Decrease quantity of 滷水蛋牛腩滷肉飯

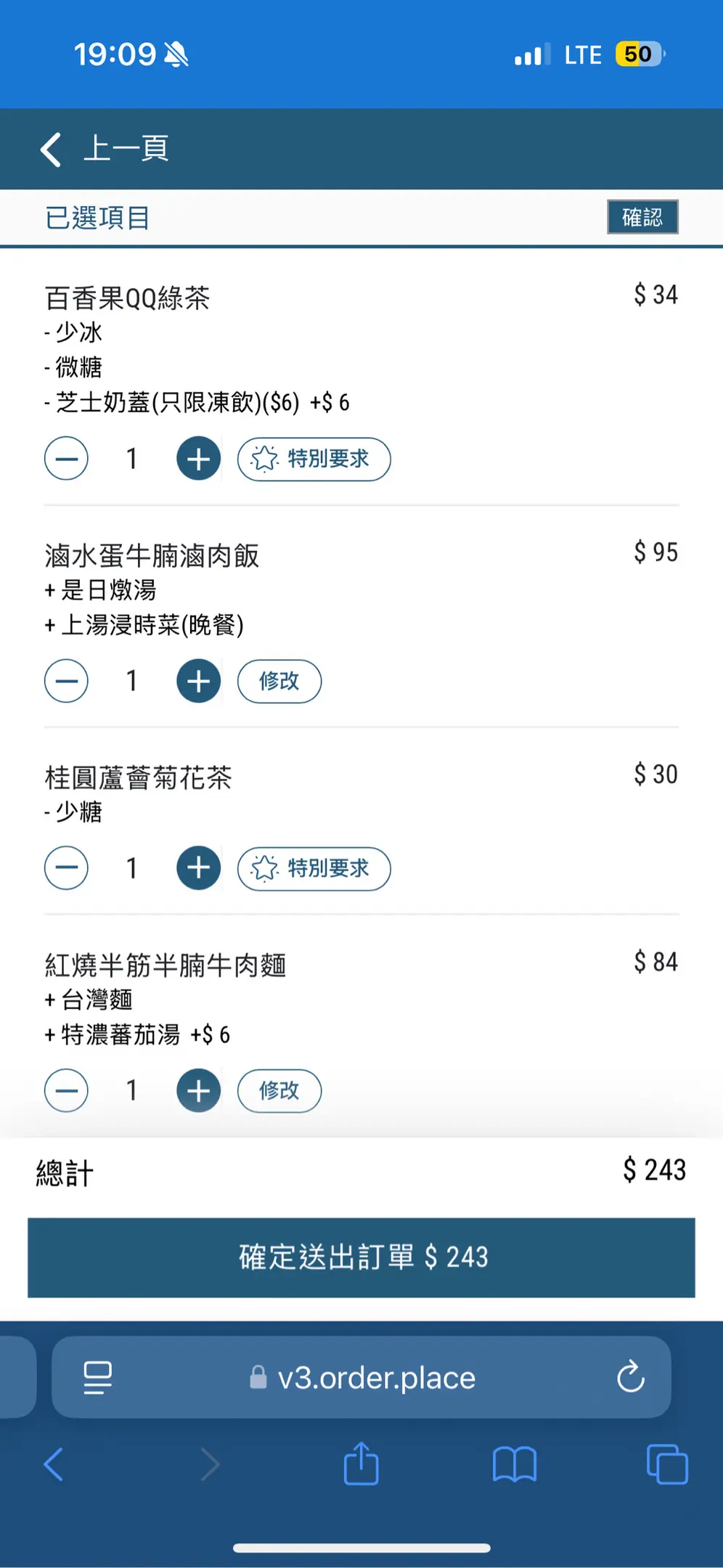[66, 681]
